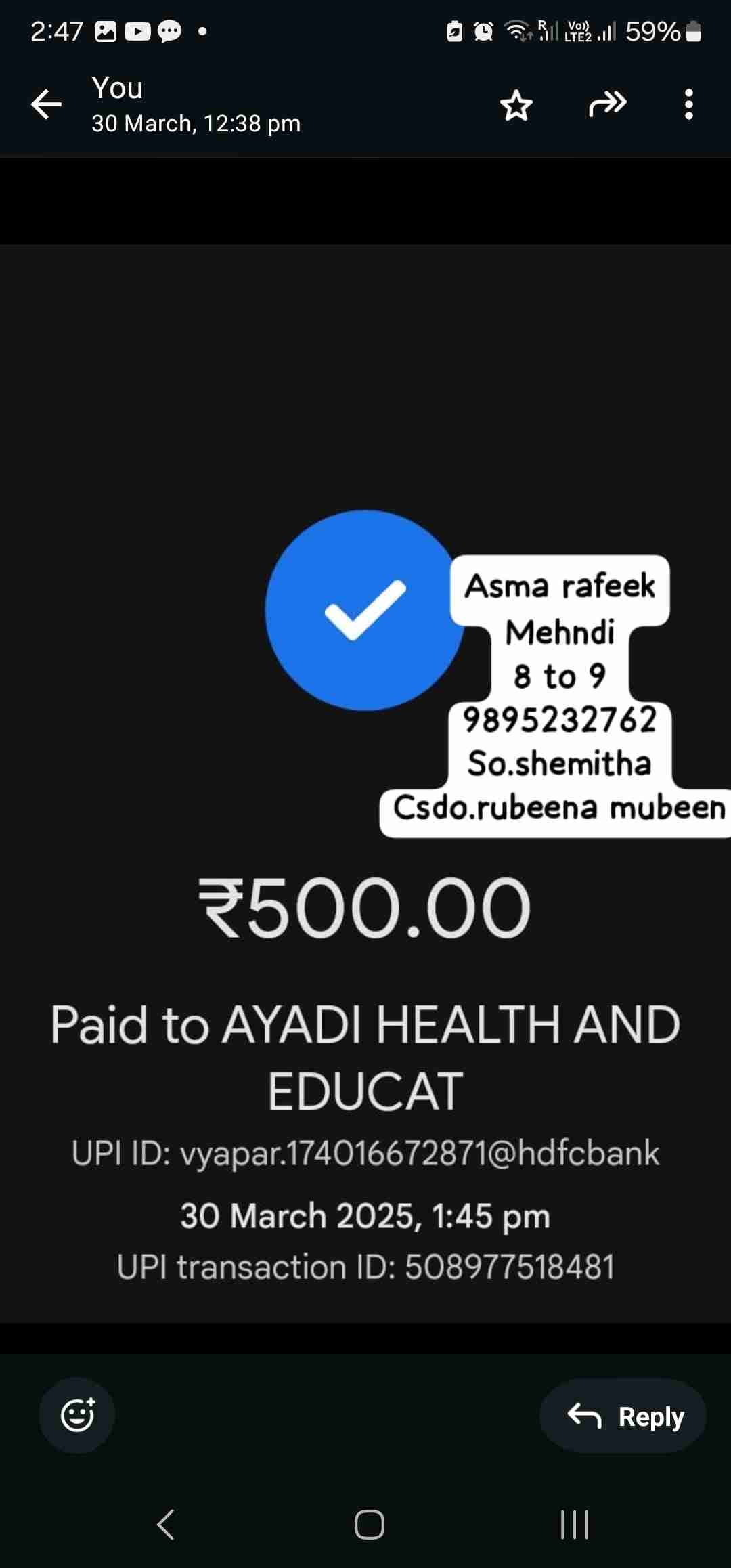Go back from the image viewer
The height and width of the screenshot is (1568, 731).
[x=46, y=105]
